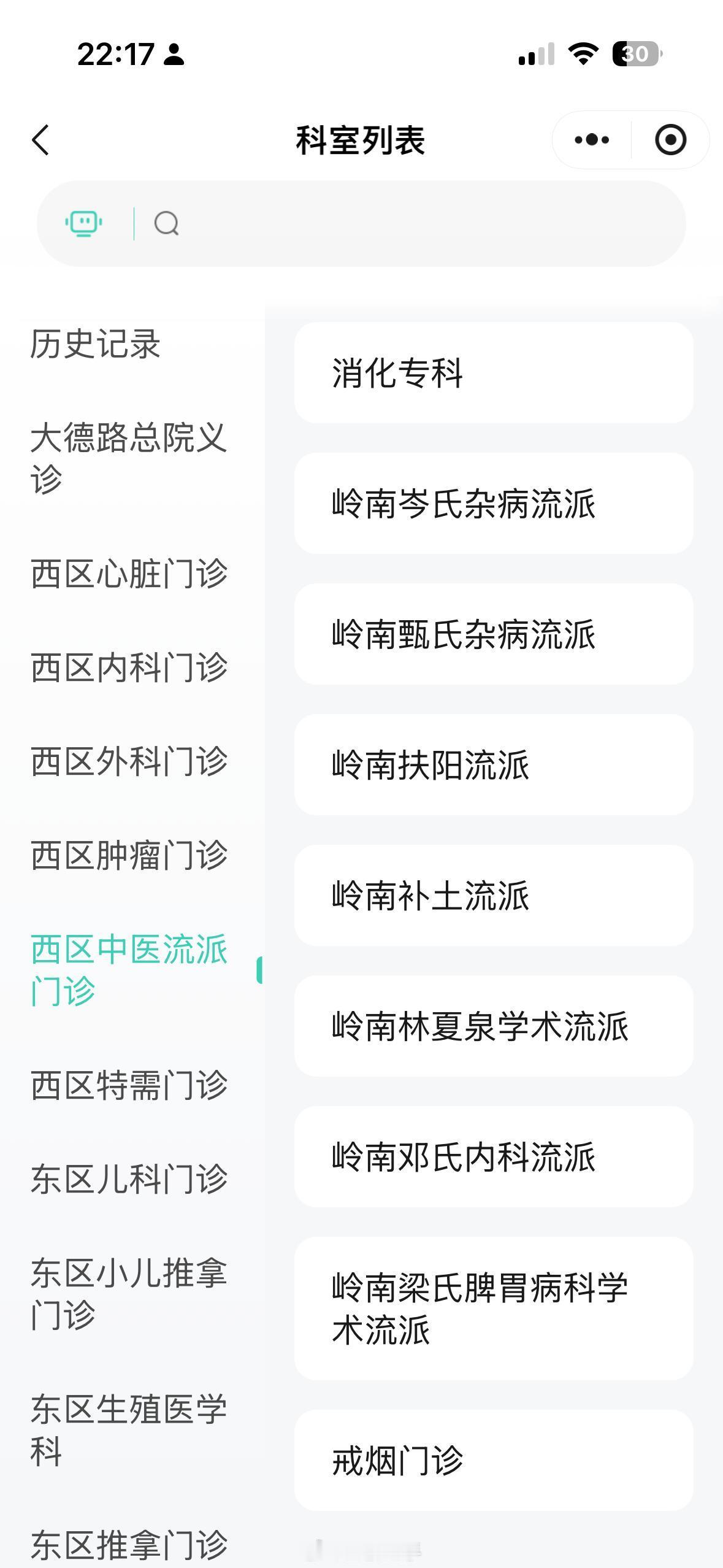This screenshot has width=723, height=1568.
Task: Select 岭南岑氏杂病流派 department
Action: point(493,502)
